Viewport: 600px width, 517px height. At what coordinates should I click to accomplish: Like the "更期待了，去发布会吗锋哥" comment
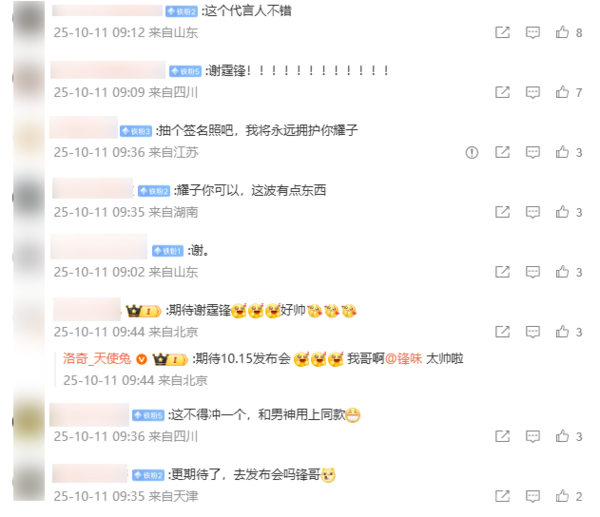(562, 496)
